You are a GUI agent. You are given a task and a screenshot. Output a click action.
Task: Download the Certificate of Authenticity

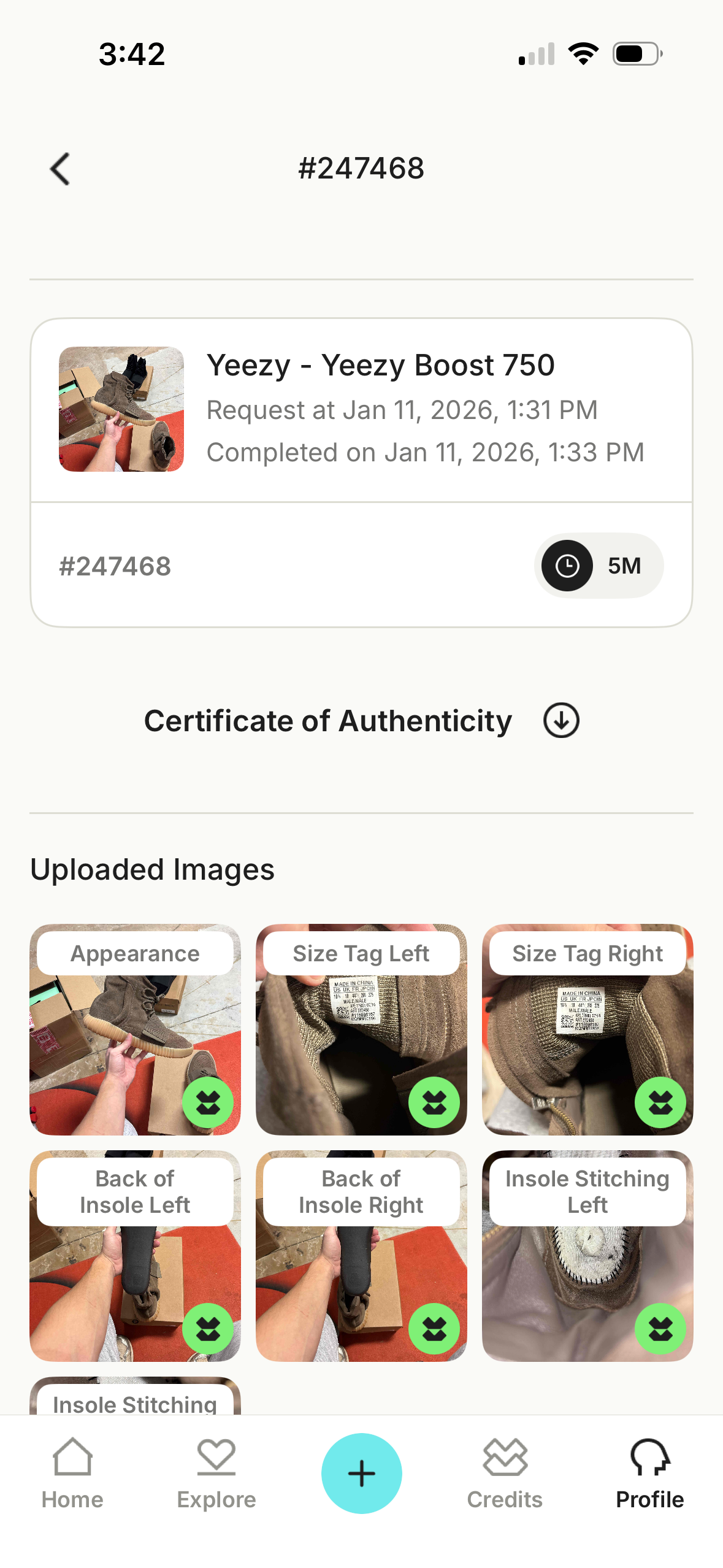coord(560,720)
